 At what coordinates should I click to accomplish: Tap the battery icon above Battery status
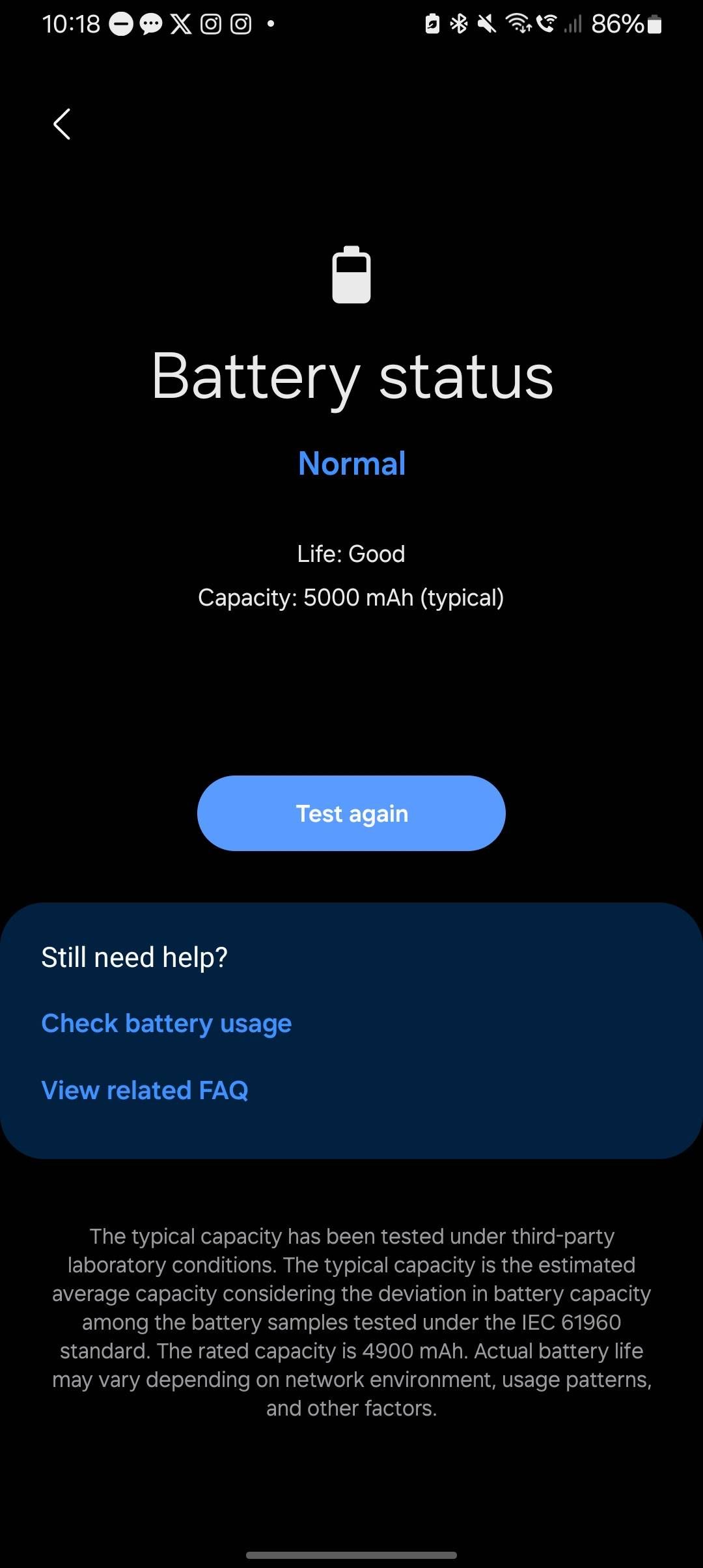351,275
